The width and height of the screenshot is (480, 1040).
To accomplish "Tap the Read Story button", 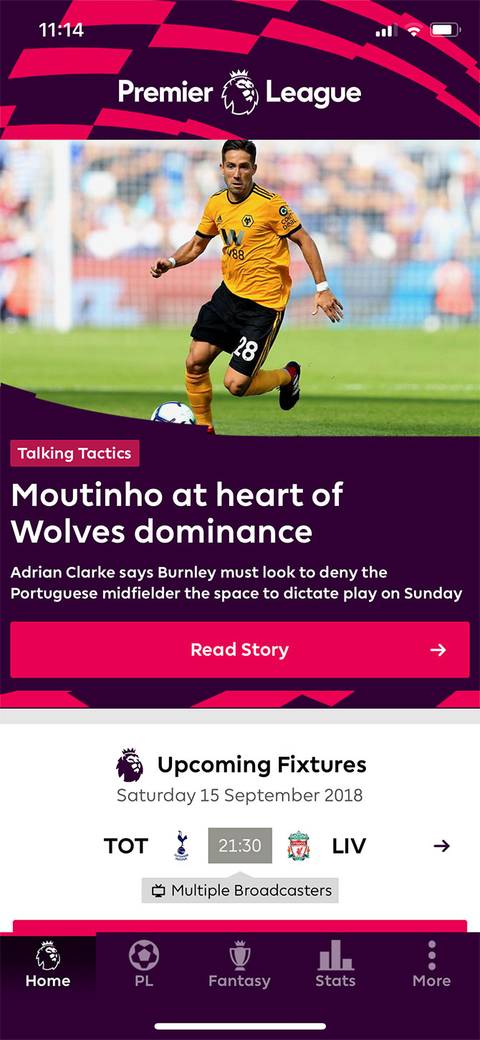I will click(240, 649).
